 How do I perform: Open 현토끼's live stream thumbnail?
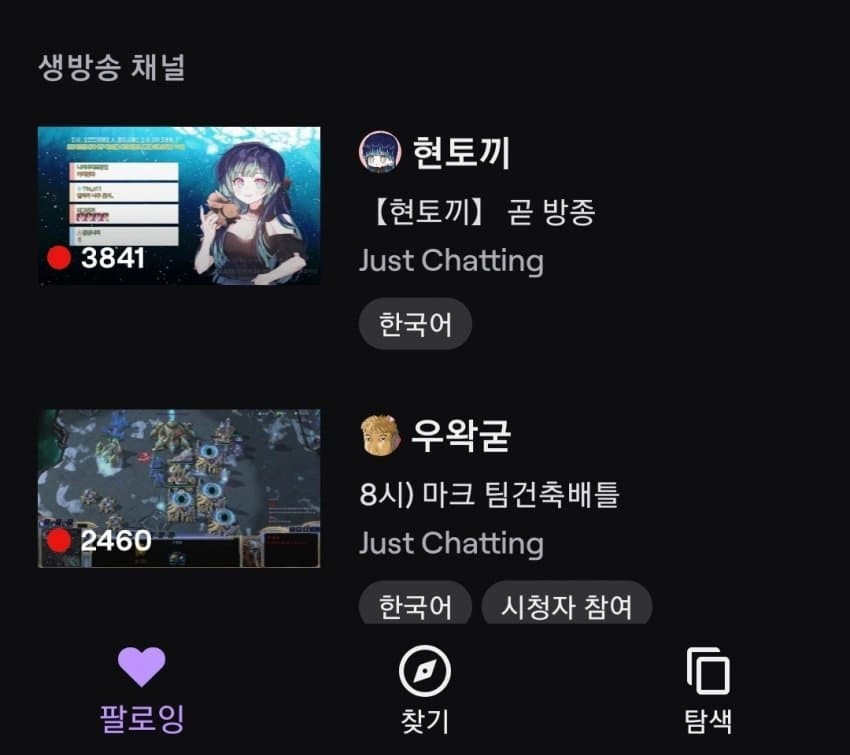(179, 205)
